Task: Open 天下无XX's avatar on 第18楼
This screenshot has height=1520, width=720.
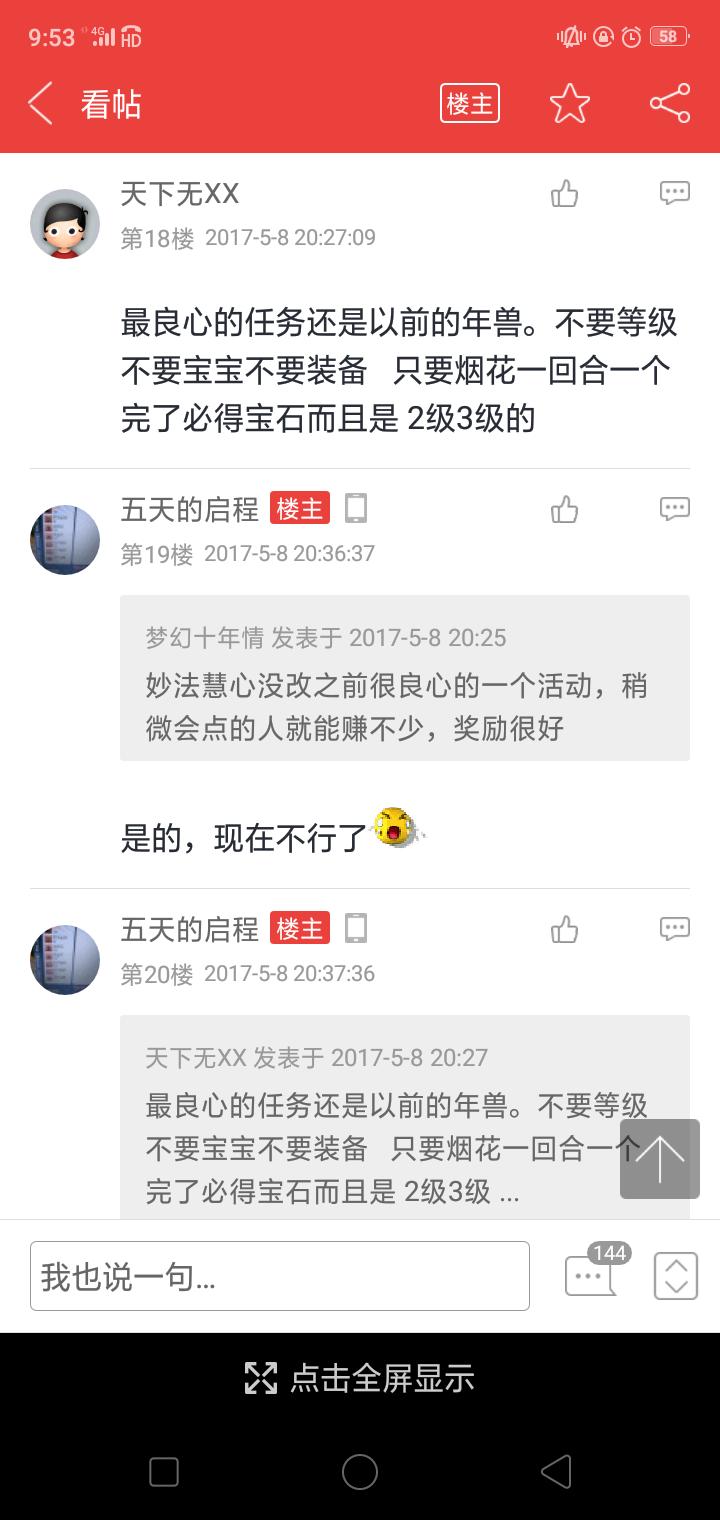Action: pyautogui.click(x=65, y=224)
